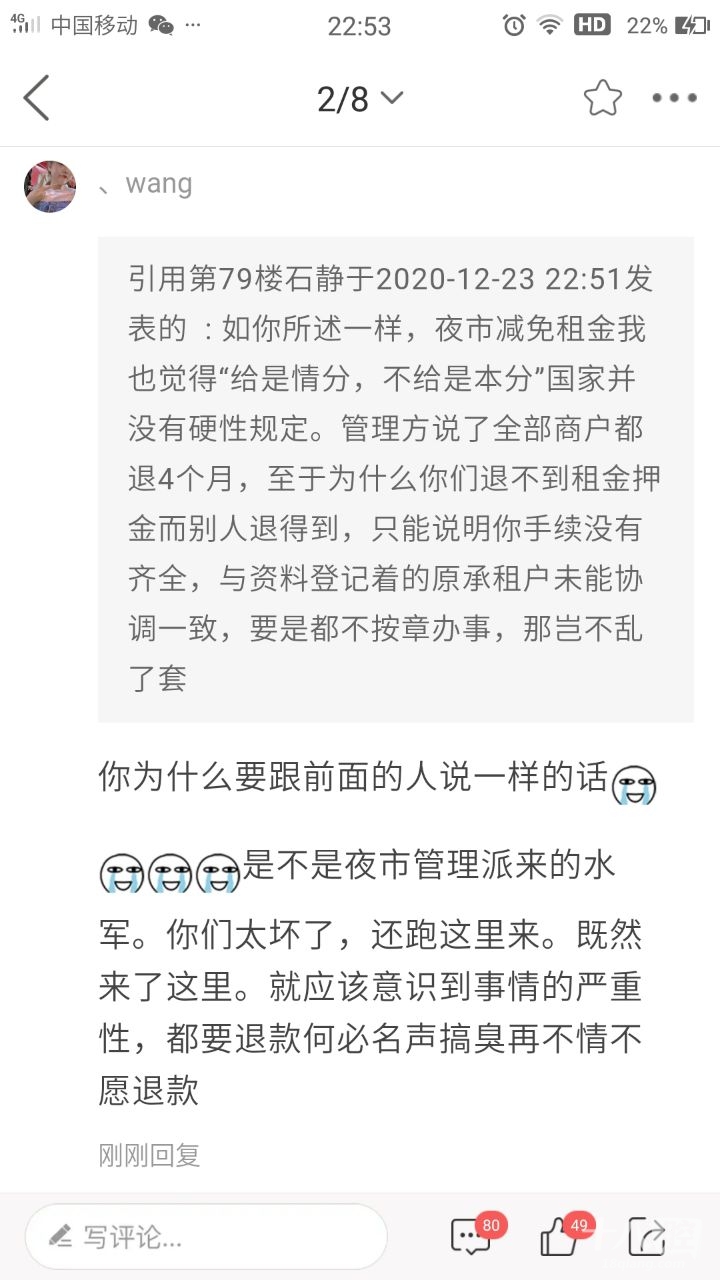This screenshot has width=720, height=1280.
Task: Share this post with the share icon
Action: pyautogui.click(x=647, y=1238)
